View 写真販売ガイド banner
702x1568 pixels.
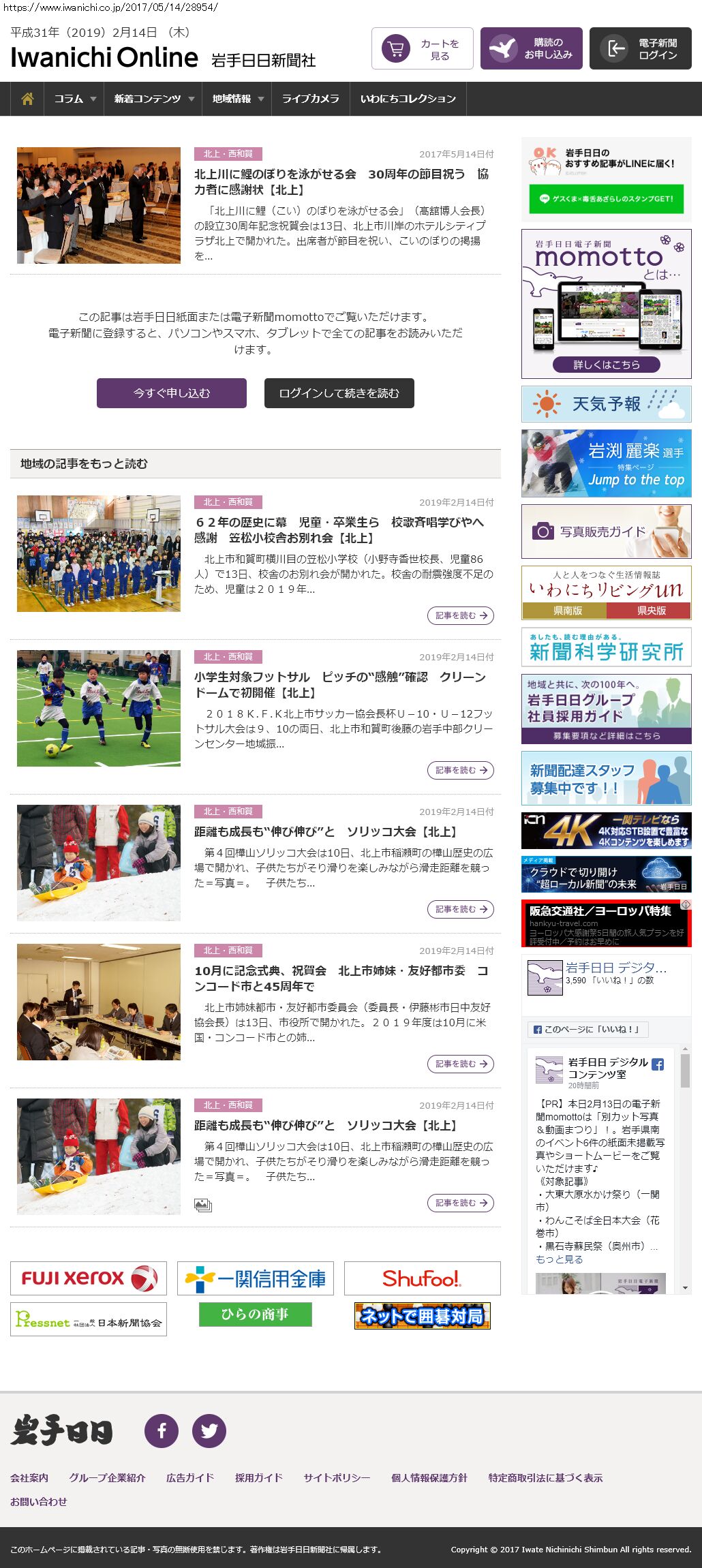606,532
